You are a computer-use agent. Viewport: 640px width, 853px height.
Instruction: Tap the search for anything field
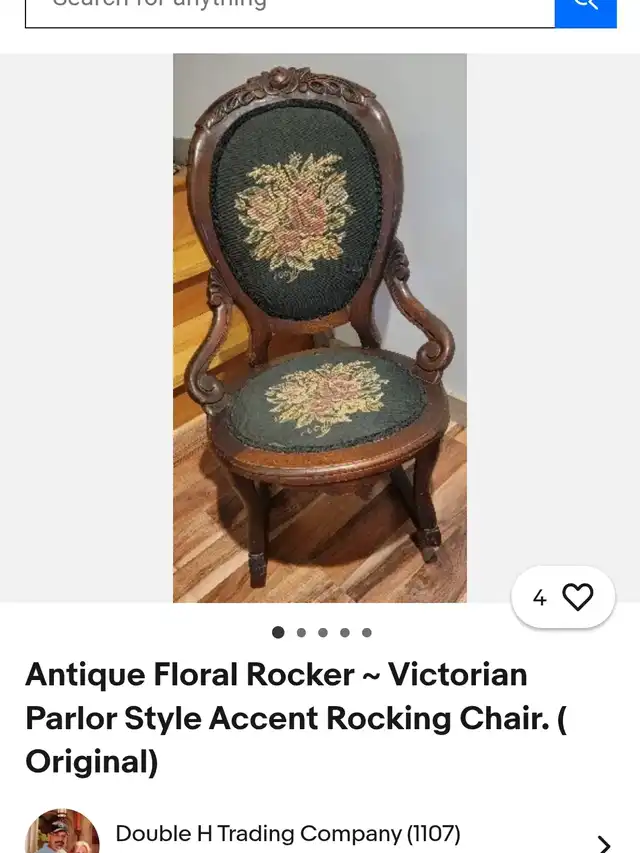[x=289, y=8]
